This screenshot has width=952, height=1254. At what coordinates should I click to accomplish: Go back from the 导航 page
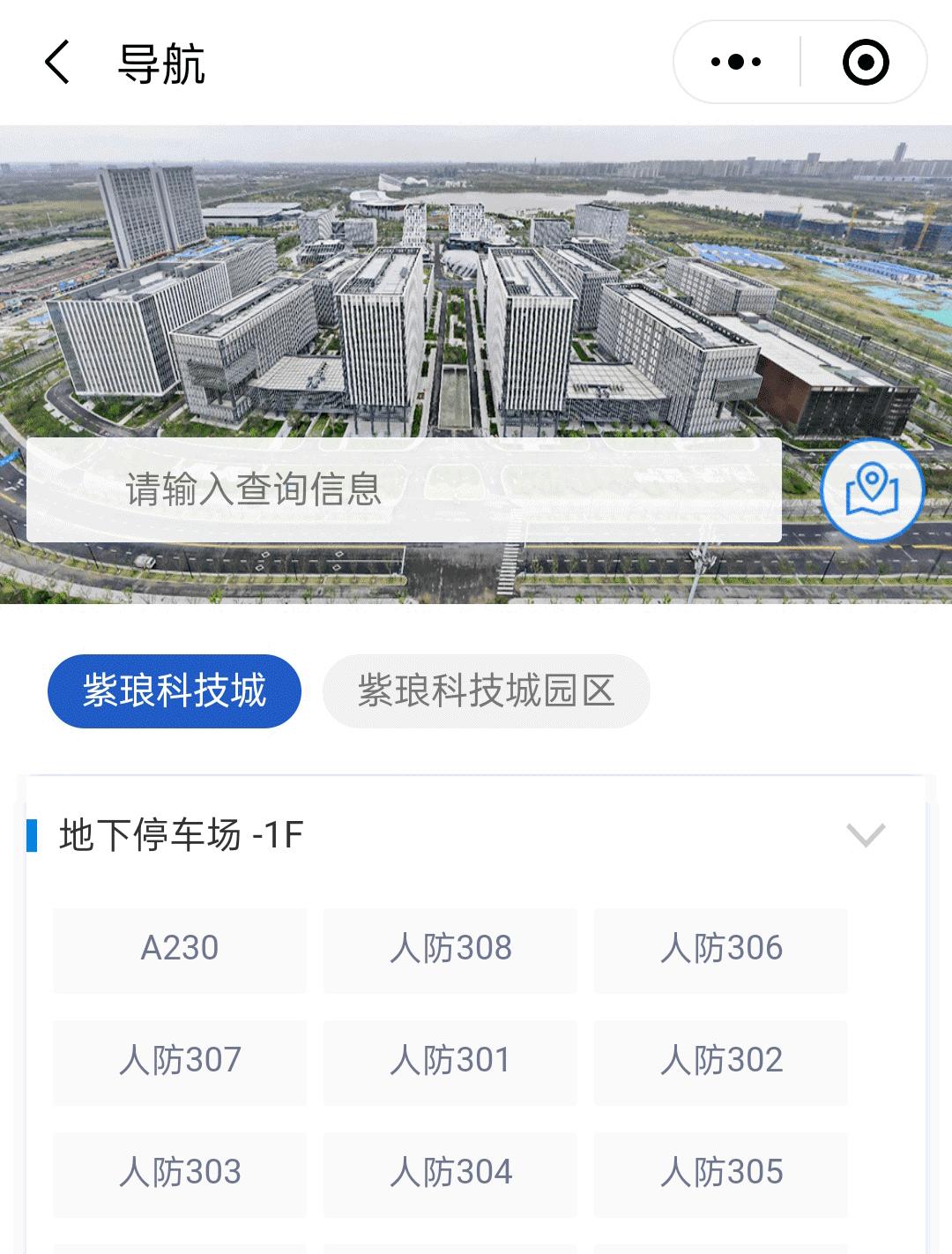58,63
